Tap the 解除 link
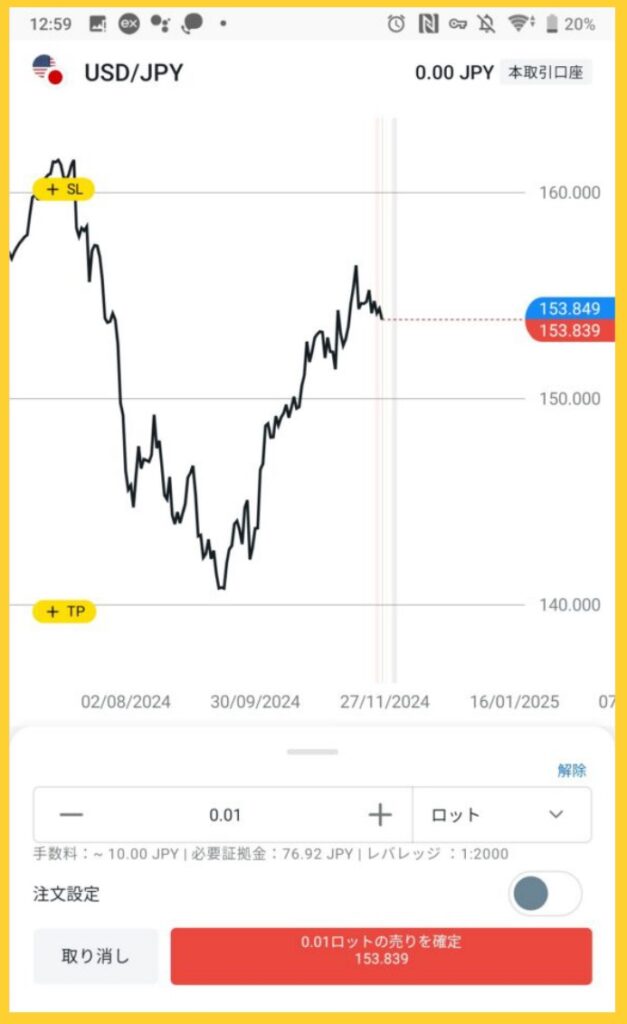627x1024 pixels. point(572,770)
